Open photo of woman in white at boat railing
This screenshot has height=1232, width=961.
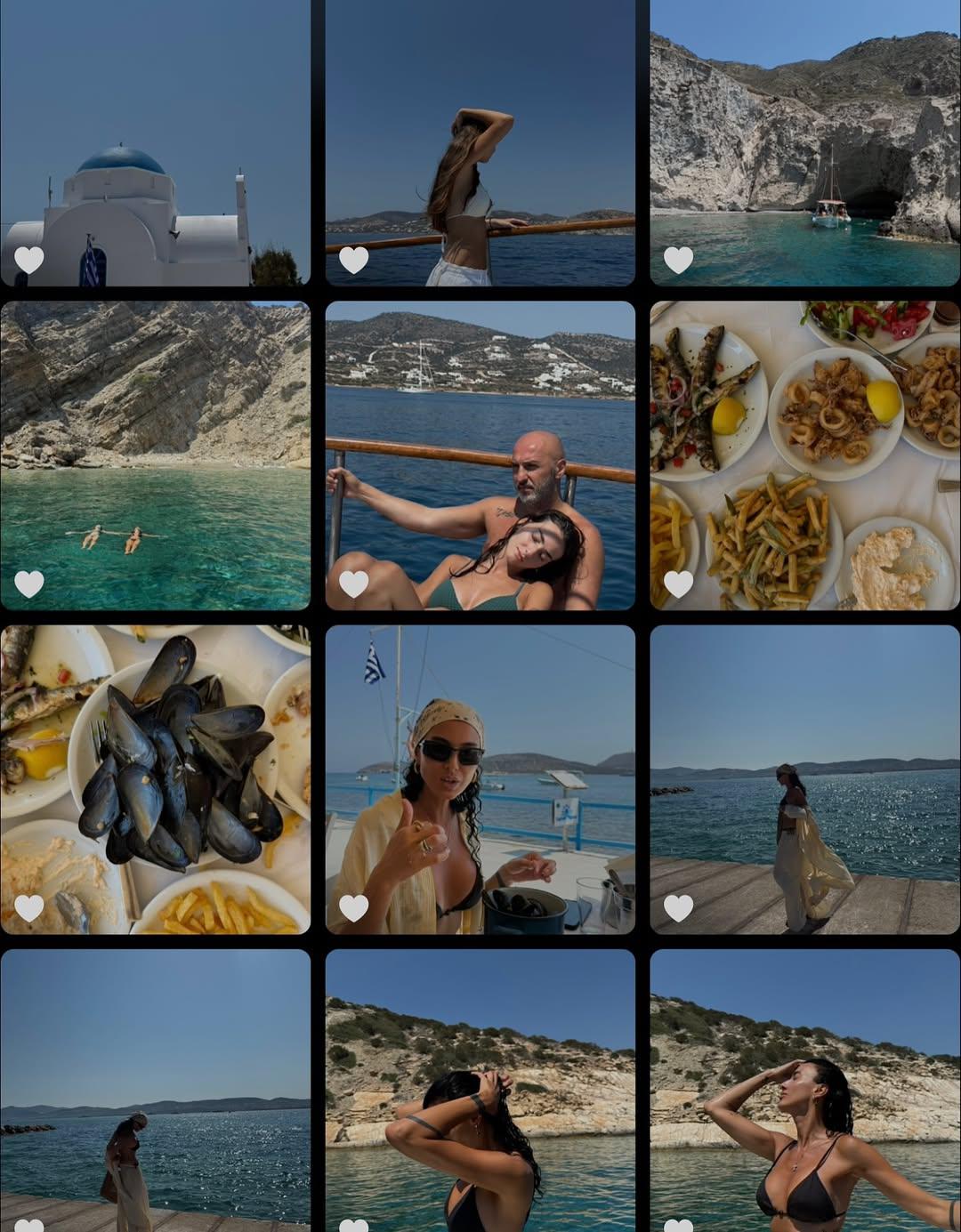480,142
